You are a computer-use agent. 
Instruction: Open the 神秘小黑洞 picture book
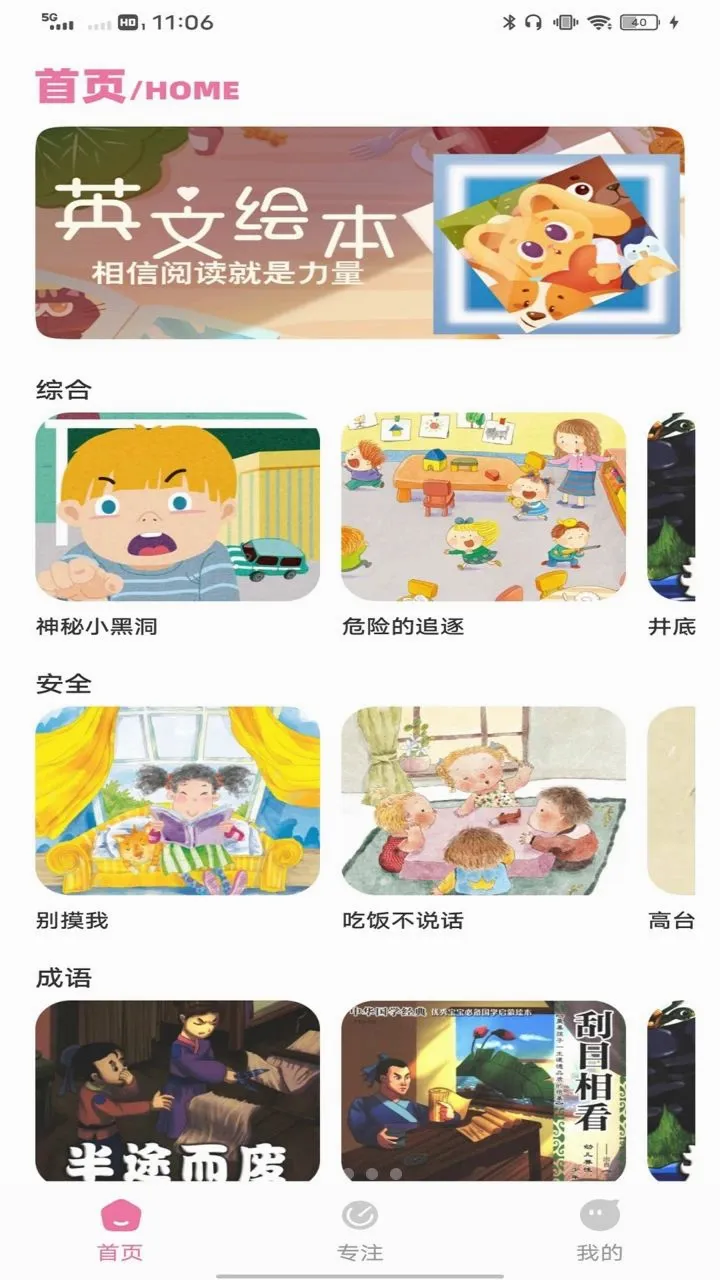[x=178, y=507]
